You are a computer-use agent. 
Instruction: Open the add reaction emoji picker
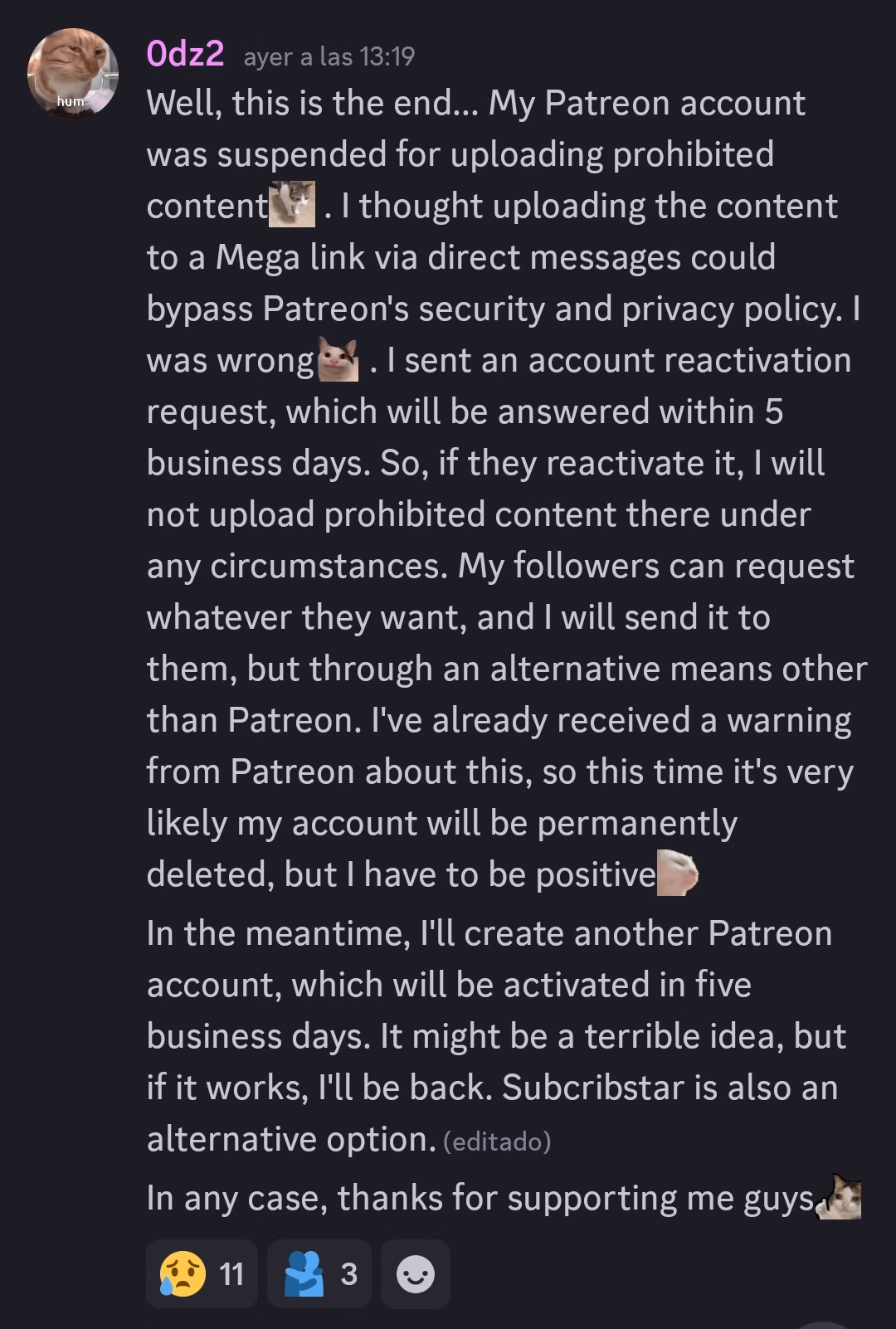pyautogui.click(x=416, y=1273)
